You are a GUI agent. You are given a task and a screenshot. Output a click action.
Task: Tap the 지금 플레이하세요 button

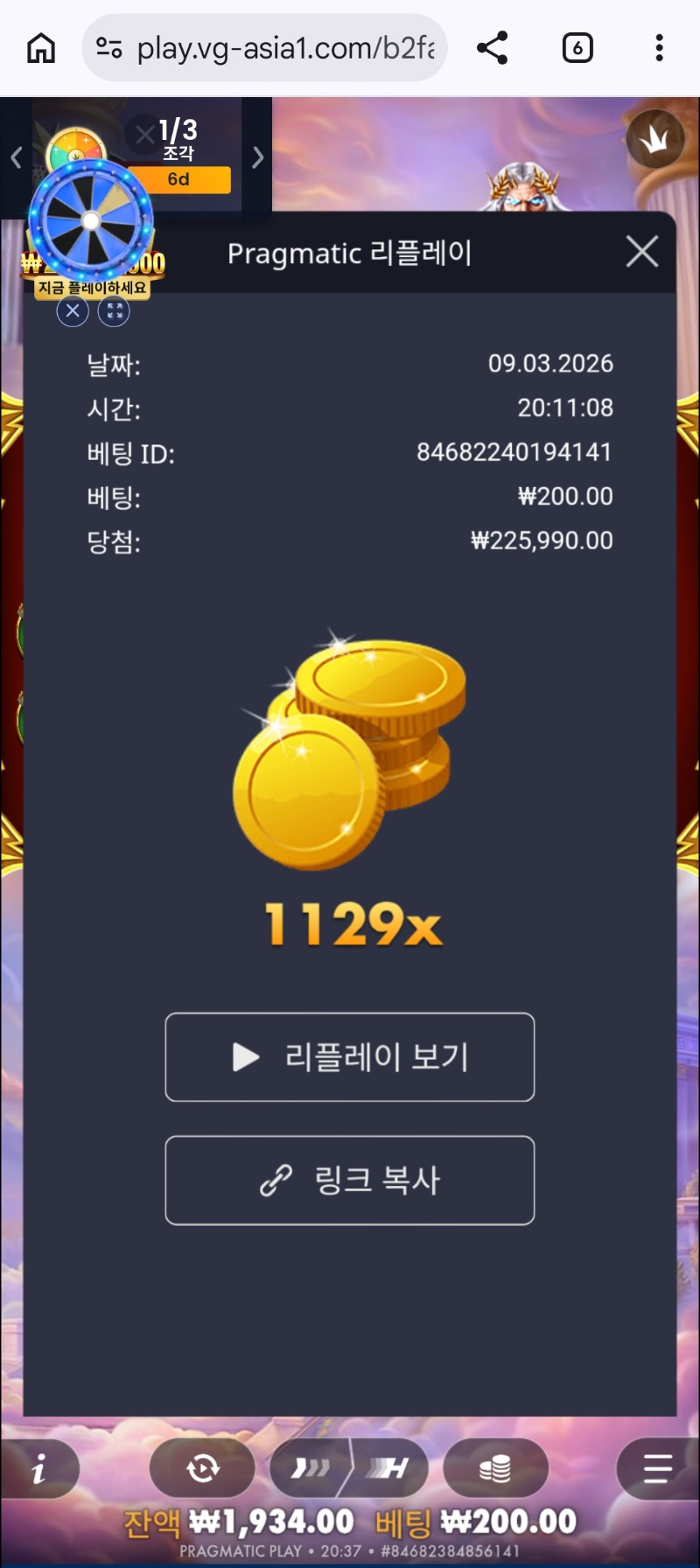(x=92, y=288)
